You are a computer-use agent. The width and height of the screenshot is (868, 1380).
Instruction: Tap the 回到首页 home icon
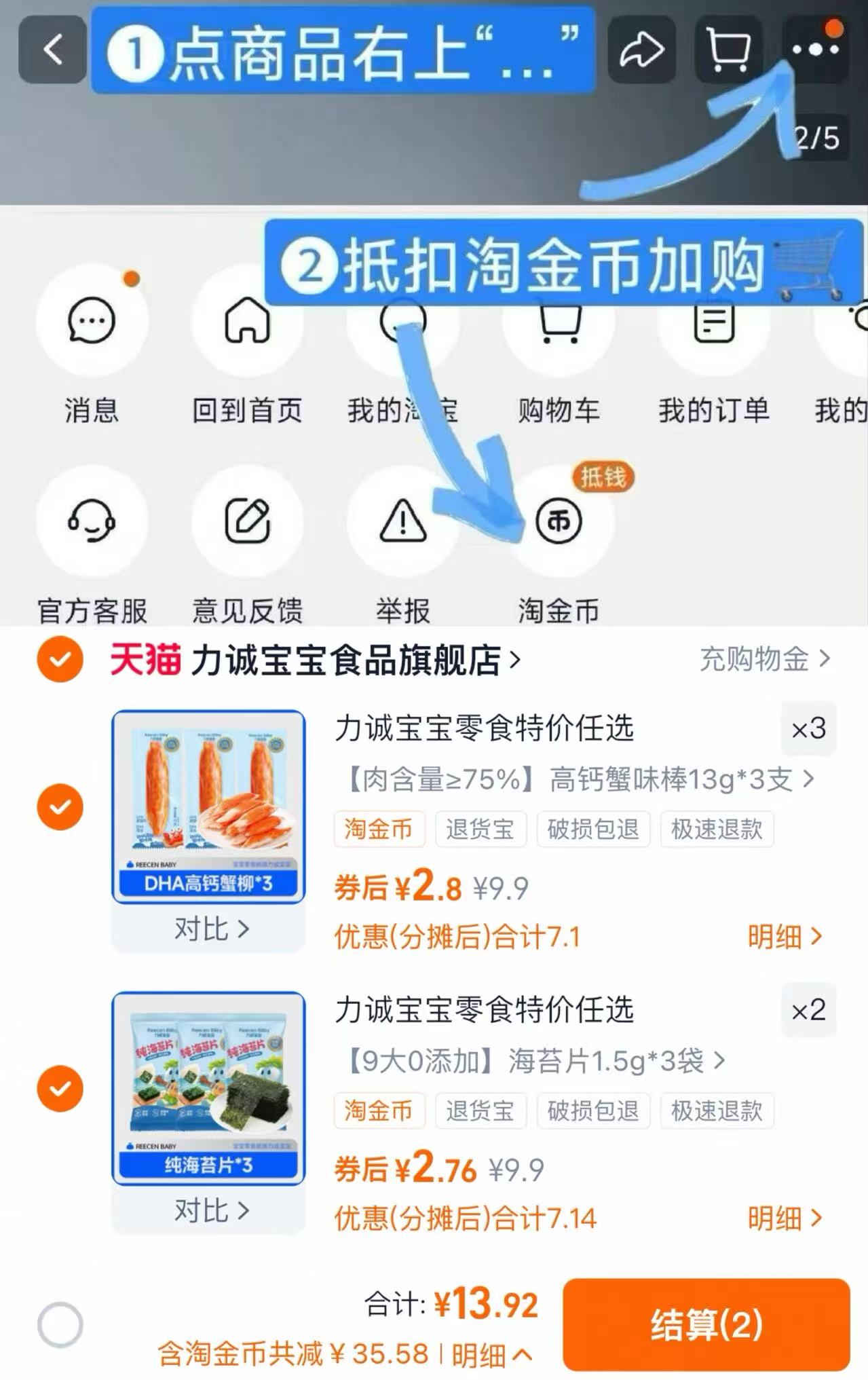pos(246,324)
